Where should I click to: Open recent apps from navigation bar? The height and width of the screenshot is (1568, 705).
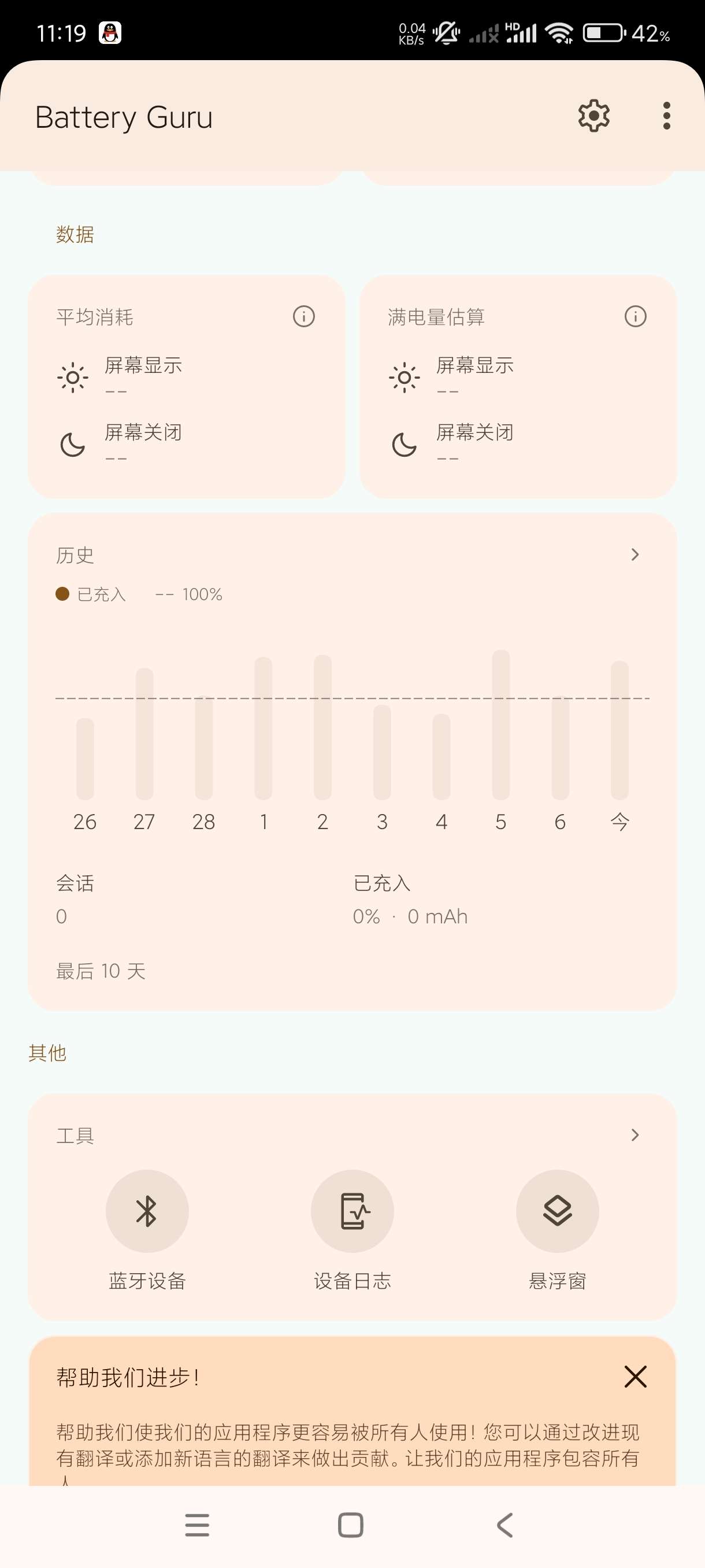point(197,1525)
